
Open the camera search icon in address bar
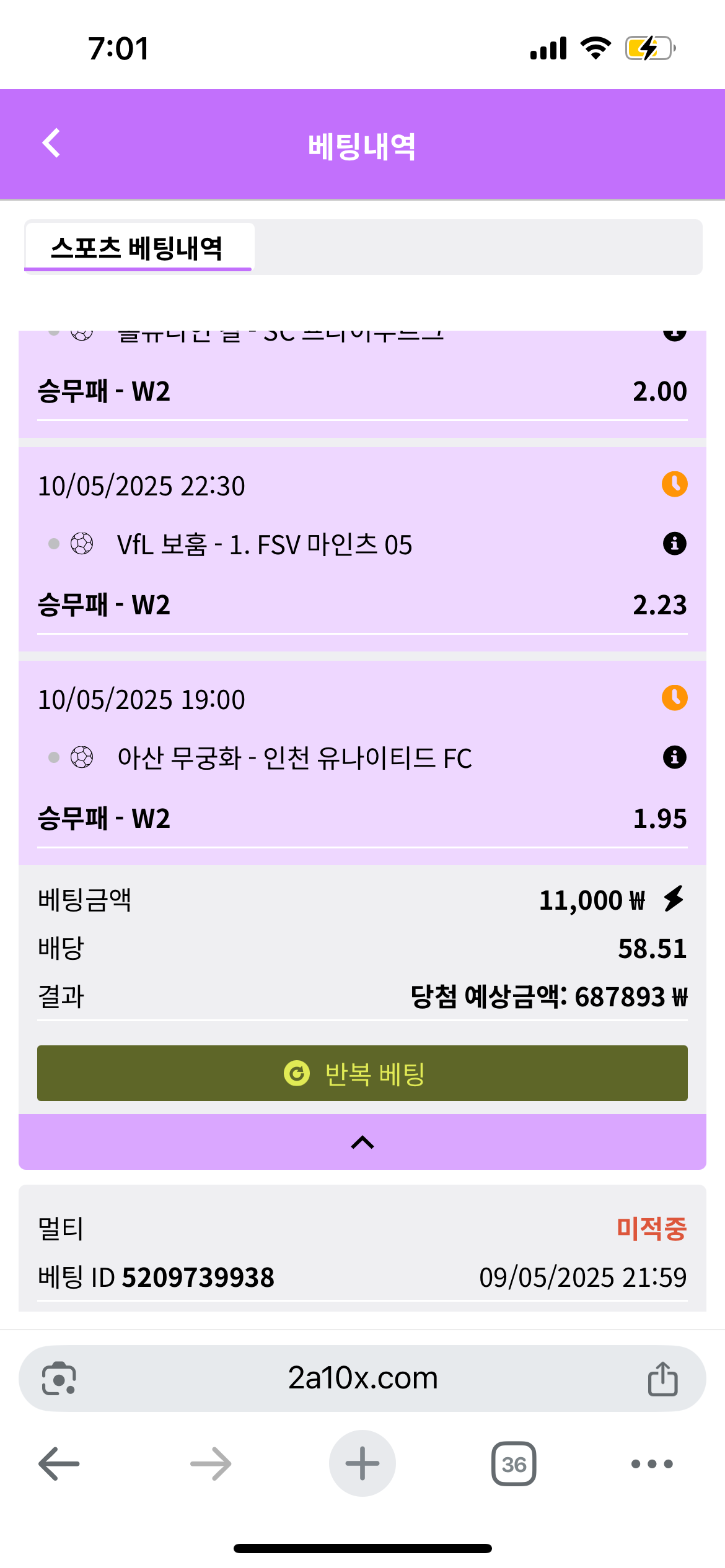(59, 1379)
